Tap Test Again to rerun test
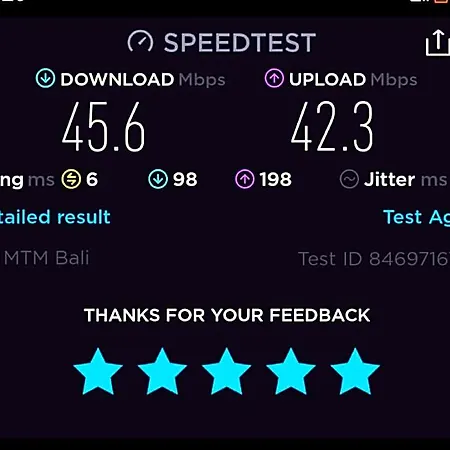Viewport: 450px width, 450px height. tap(417, 218)
